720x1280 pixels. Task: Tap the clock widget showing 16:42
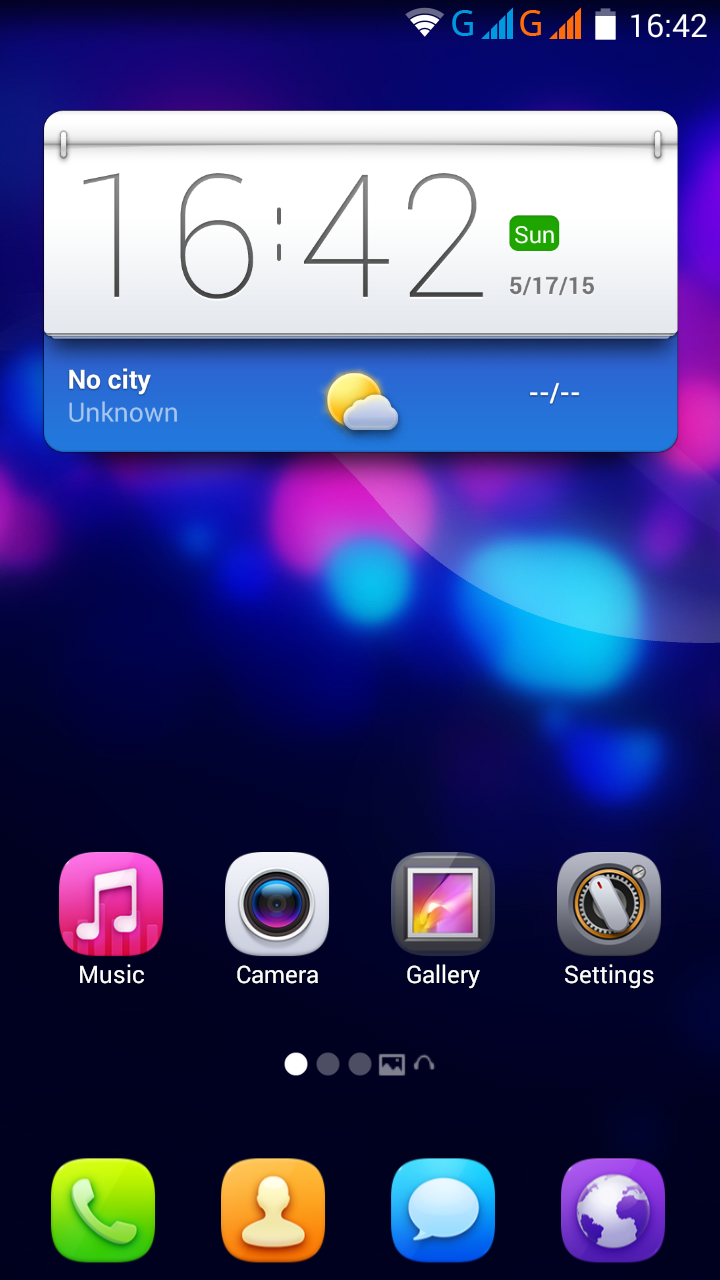click(361, 224)
